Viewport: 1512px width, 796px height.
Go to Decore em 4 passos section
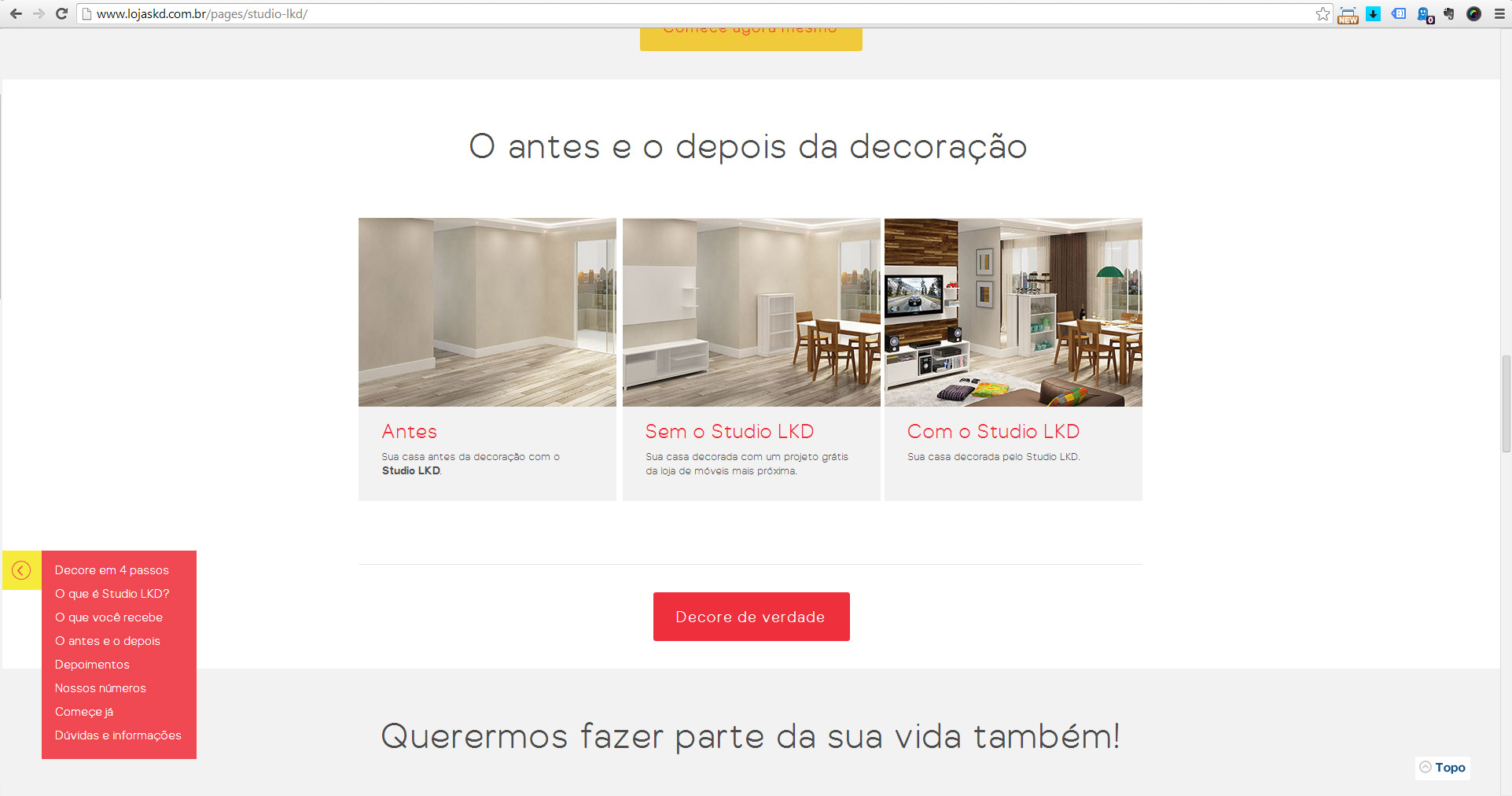112,570
